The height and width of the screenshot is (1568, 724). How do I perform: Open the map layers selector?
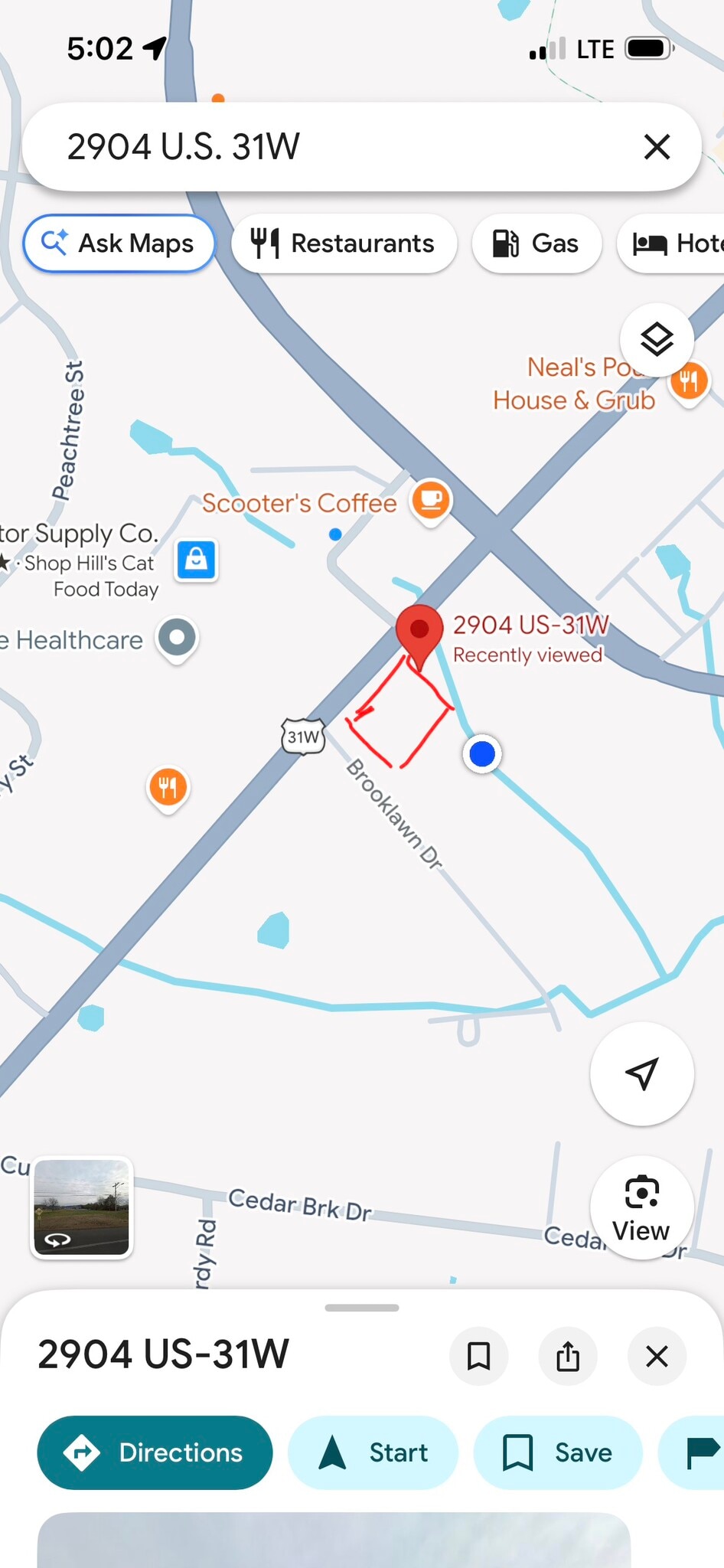[x=657, y=340]
